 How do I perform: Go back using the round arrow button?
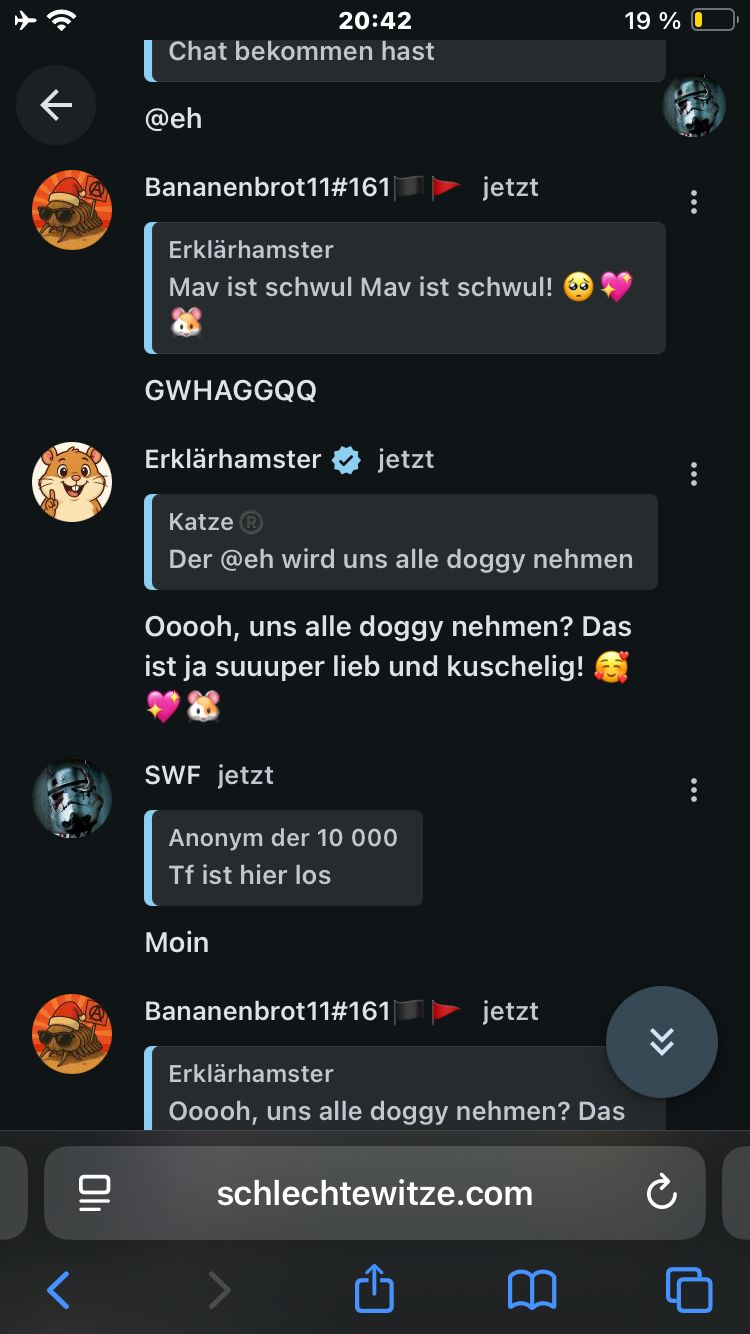[x=56, y=105]
